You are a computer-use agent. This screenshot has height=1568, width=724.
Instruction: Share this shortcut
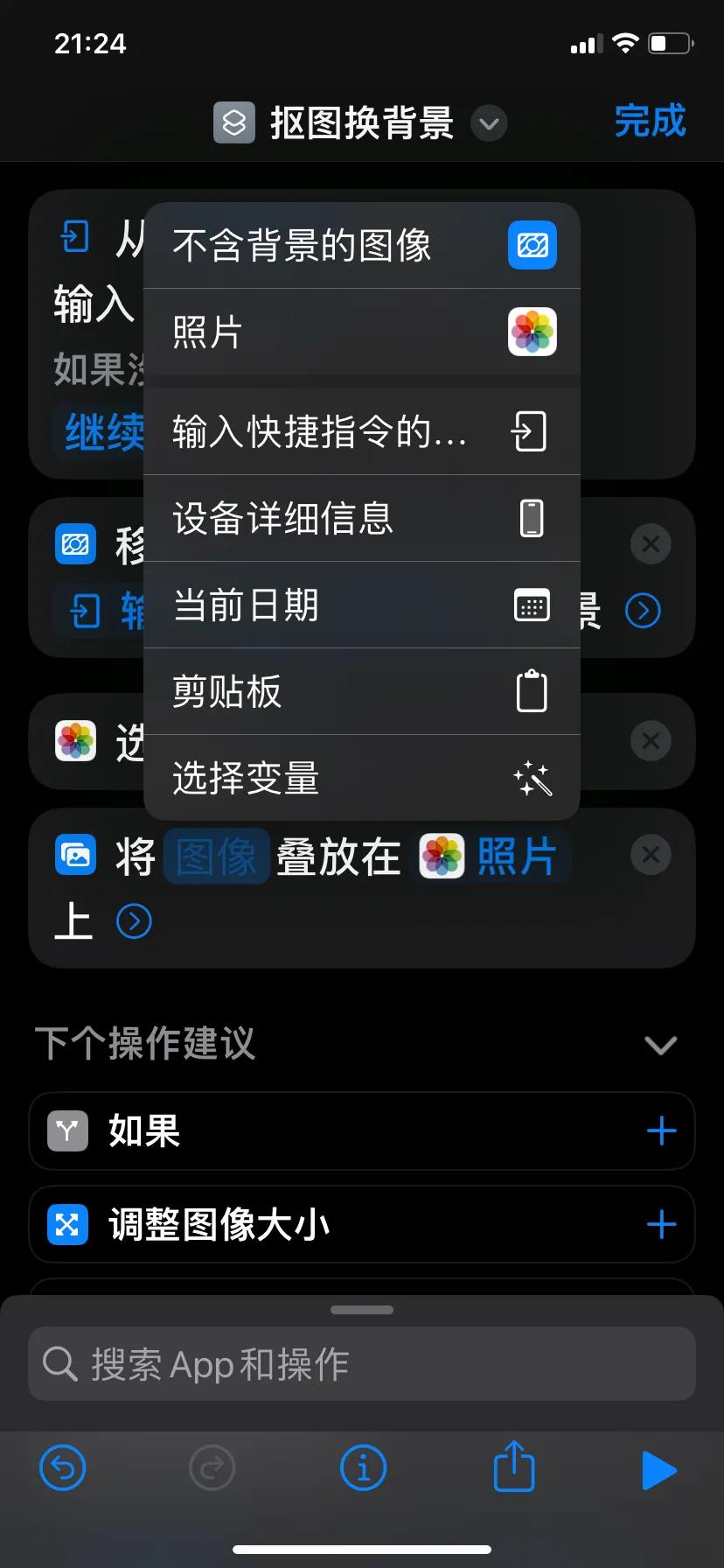[x=514, y=1466]
